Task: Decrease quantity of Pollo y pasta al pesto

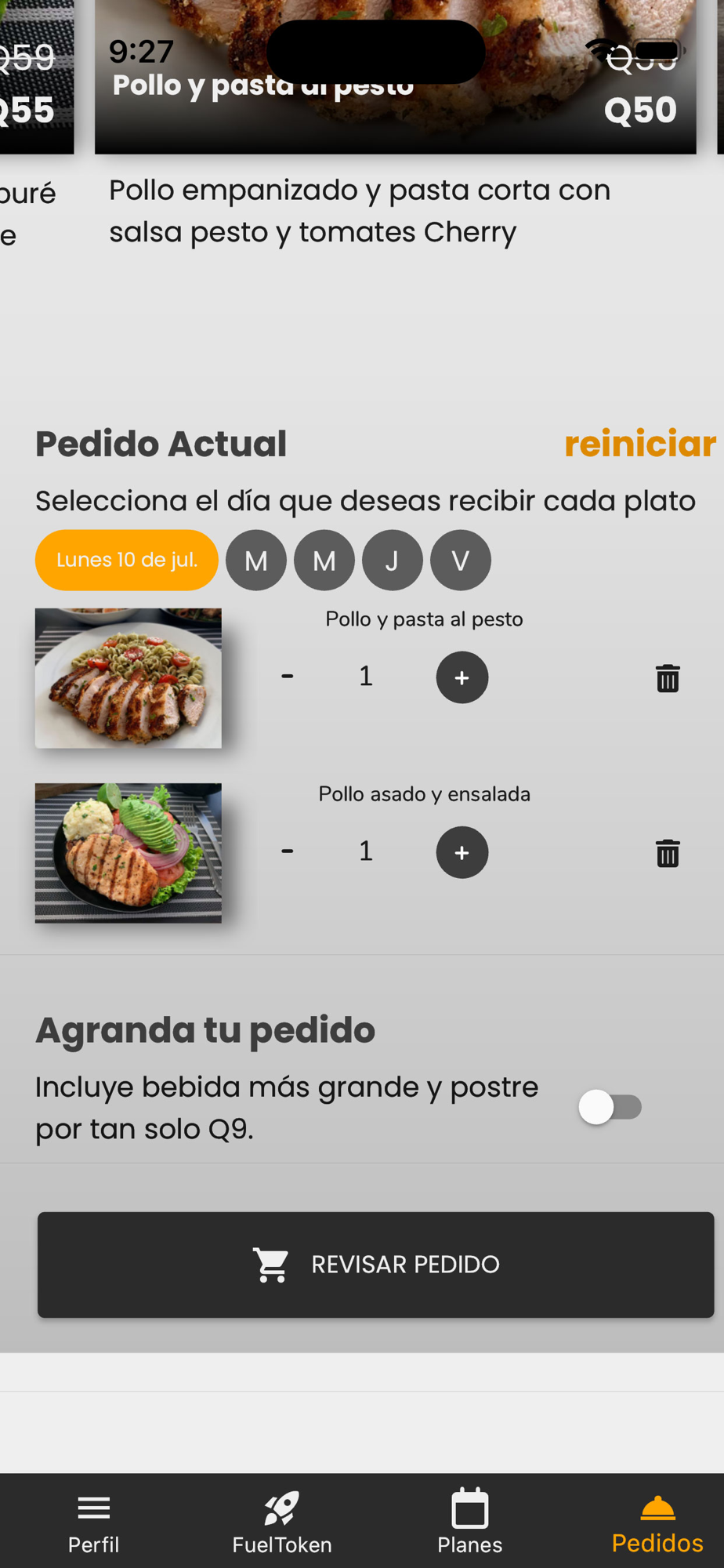Action: (x=288, y=677)
